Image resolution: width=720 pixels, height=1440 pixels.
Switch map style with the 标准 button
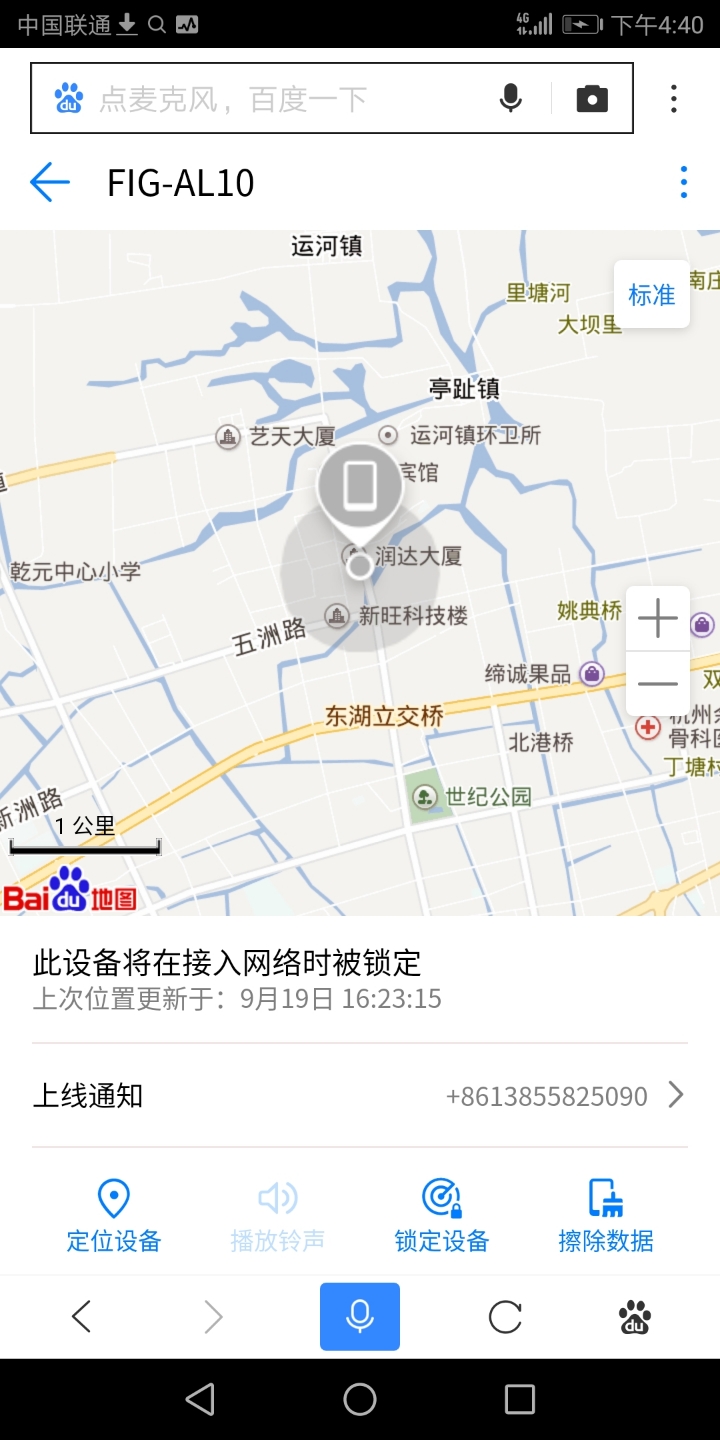click(651, 294)
